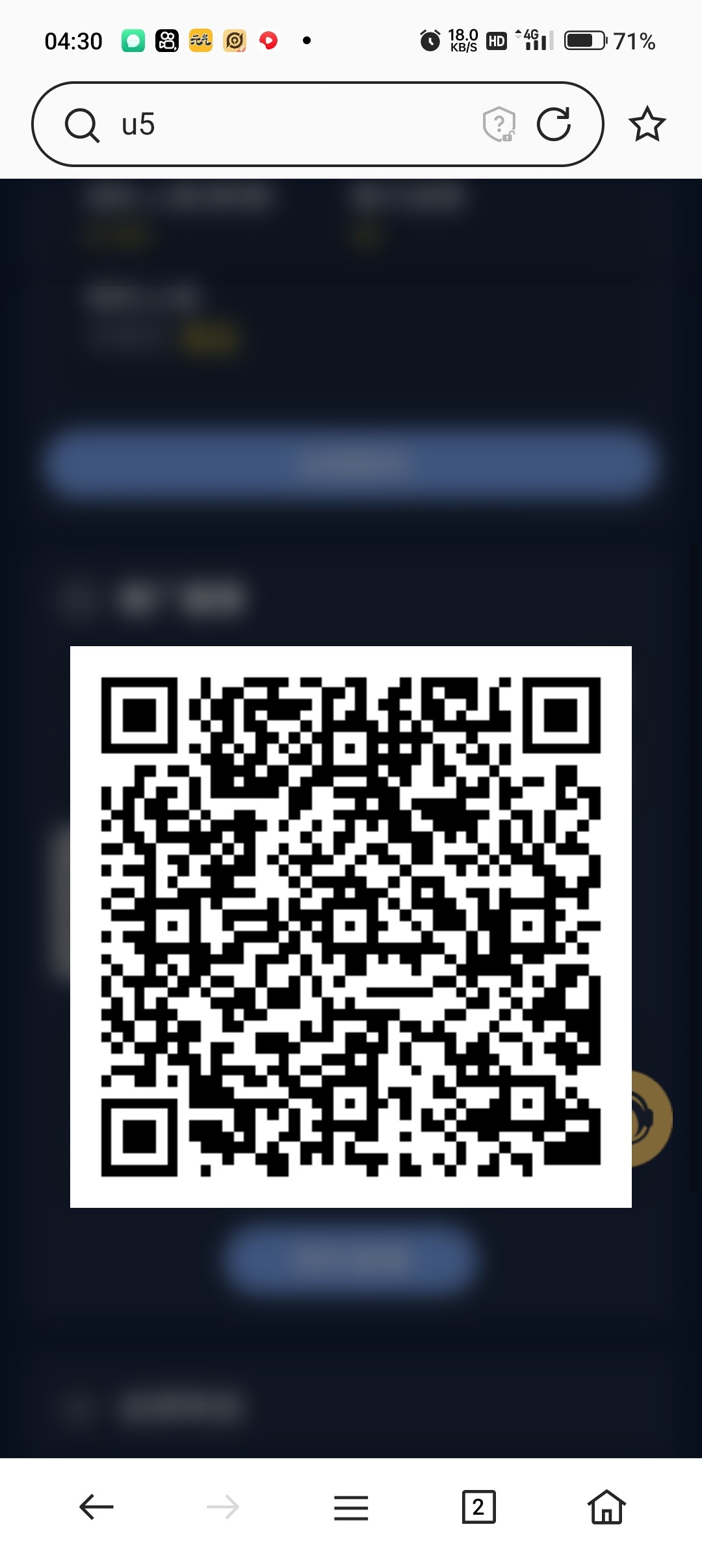Open the browser menu
This screenshot has width=702, height=1568.
[x=351, y=1507]
